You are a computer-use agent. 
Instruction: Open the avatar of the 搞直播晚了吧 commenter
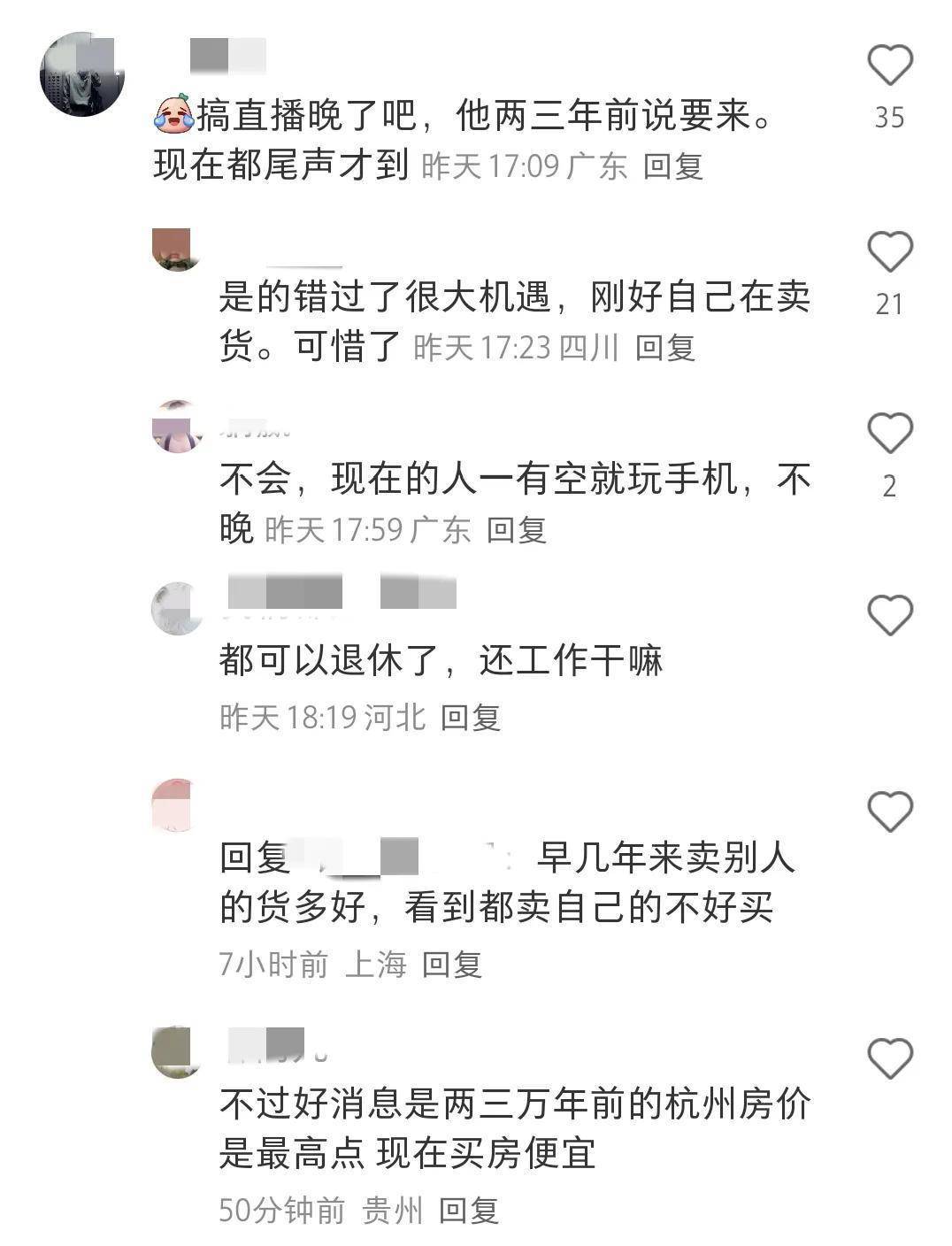click(82, 74)
